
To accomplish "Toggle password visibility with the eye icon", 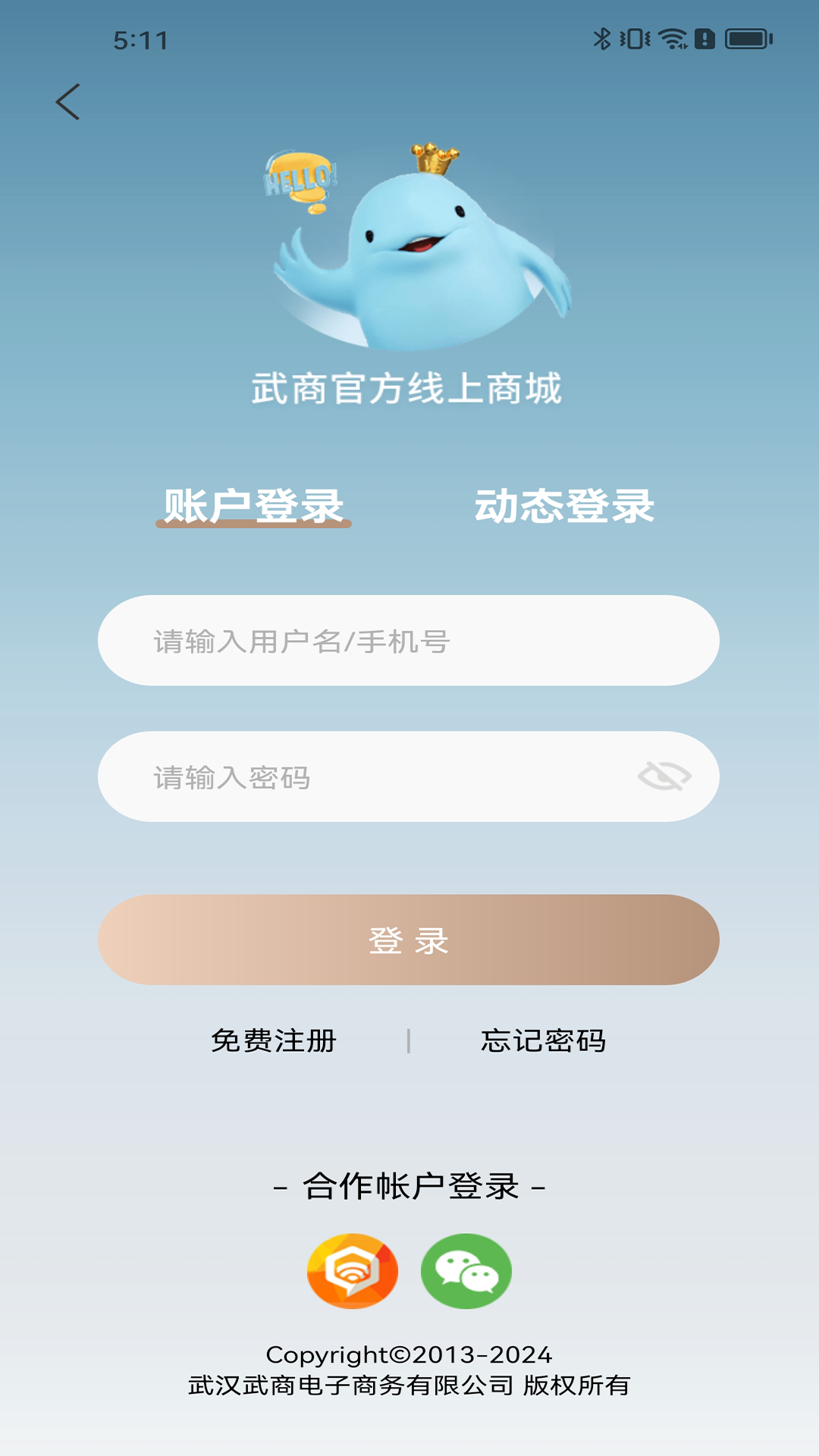I will click(x=665, y=777).
